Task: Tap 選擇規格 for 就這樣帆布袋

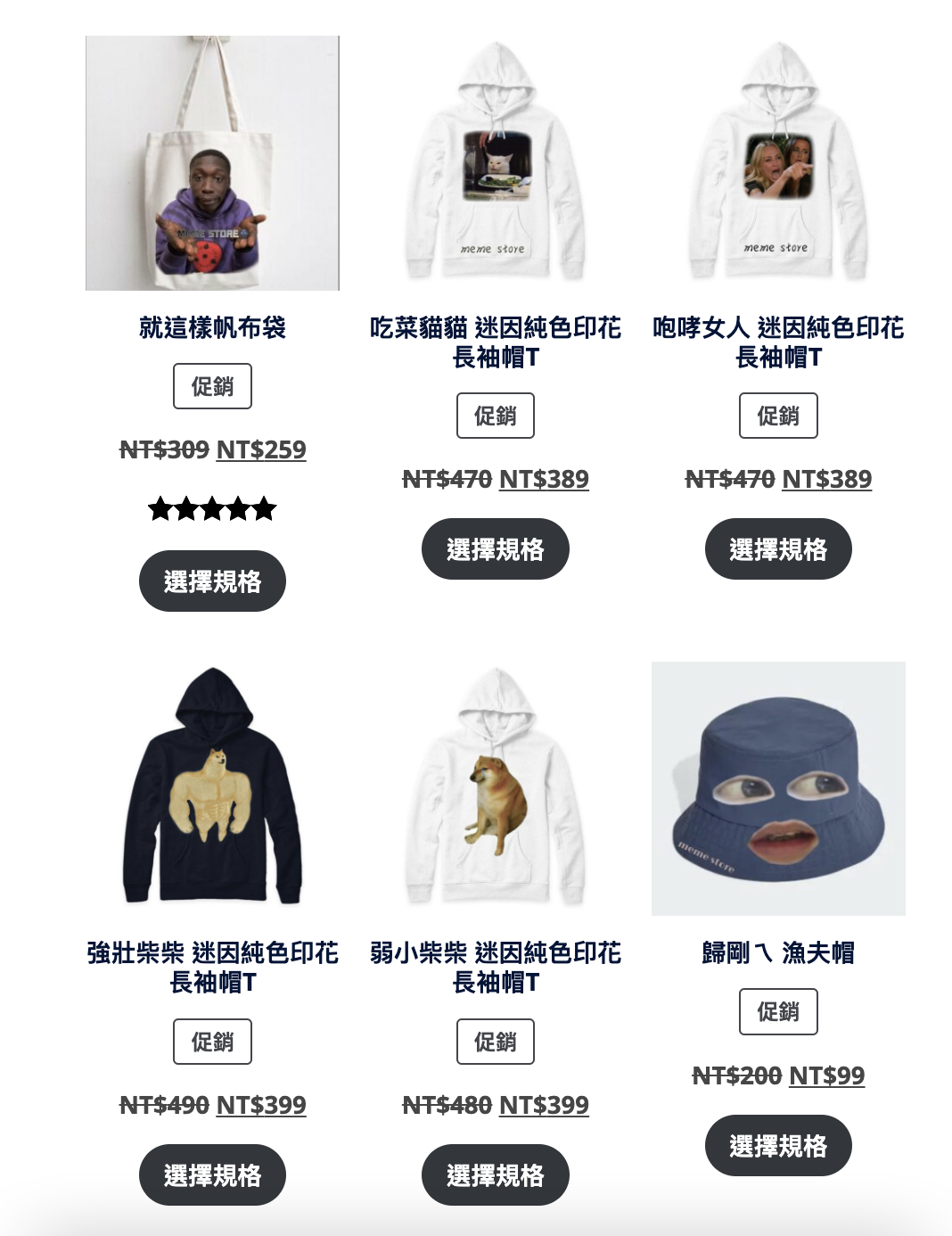Action: 212,581
